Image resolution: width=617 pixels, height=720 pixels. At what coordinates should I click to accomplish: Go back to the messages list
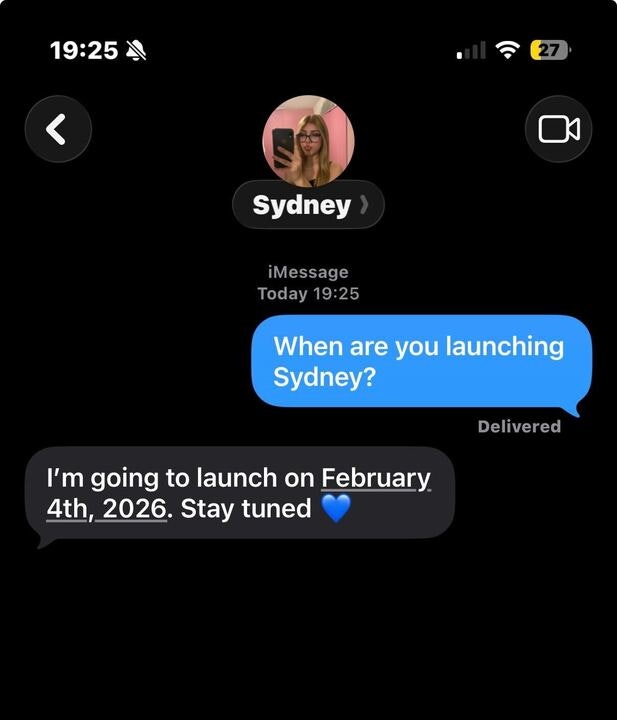58,129
